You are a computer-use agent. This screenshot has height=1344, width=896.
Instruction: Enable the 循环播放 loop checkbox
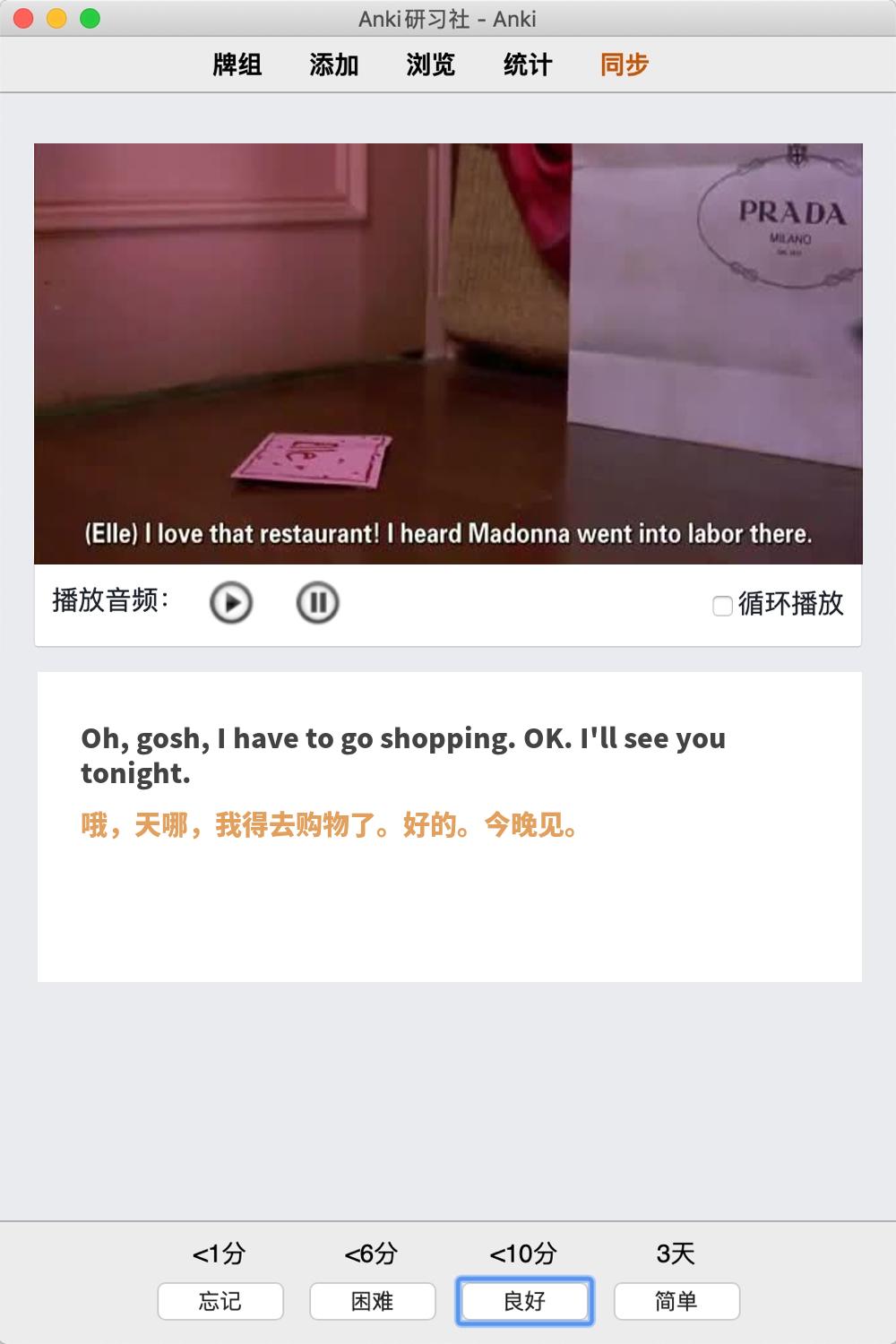coord(722,606)
